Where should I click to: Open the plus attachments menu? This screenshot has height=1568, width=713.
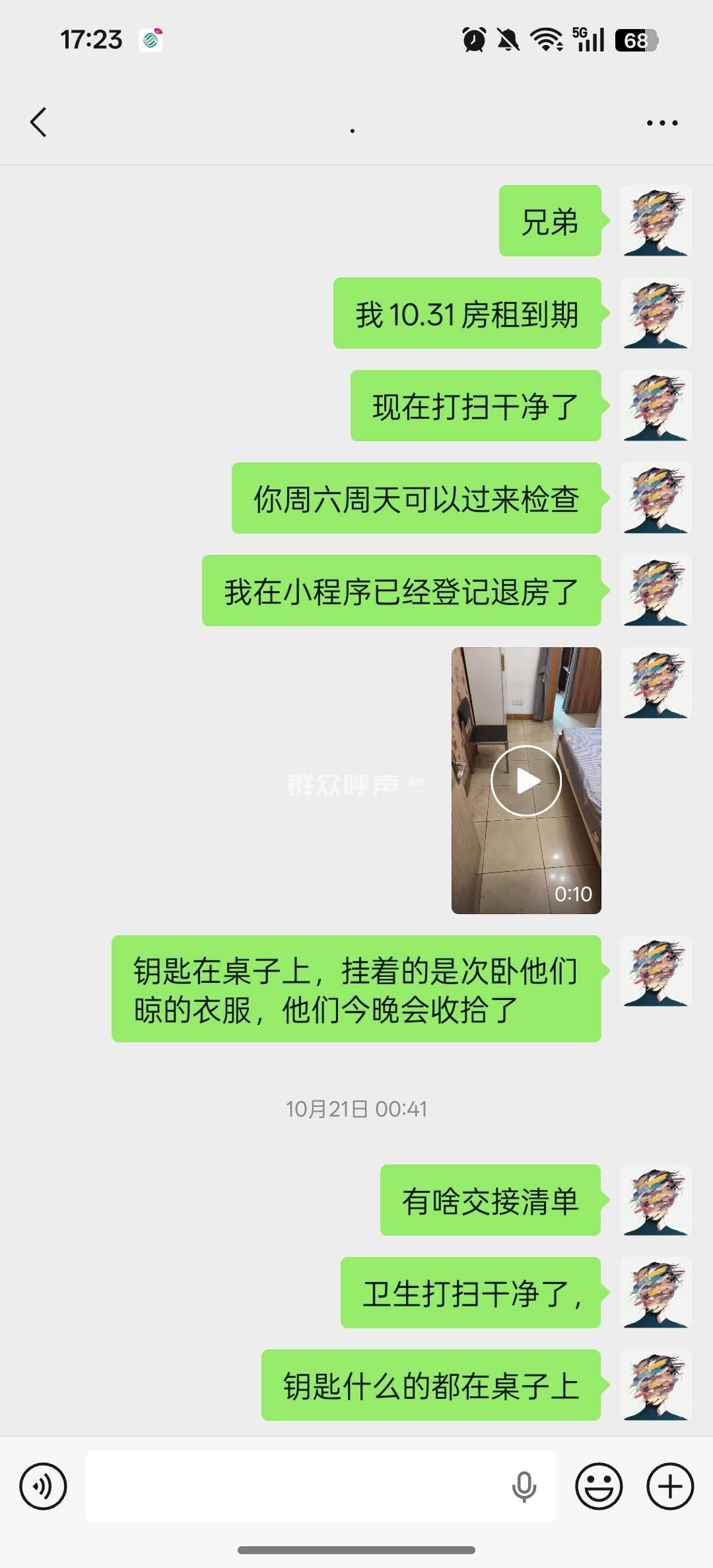click(x=669, y=1486)
